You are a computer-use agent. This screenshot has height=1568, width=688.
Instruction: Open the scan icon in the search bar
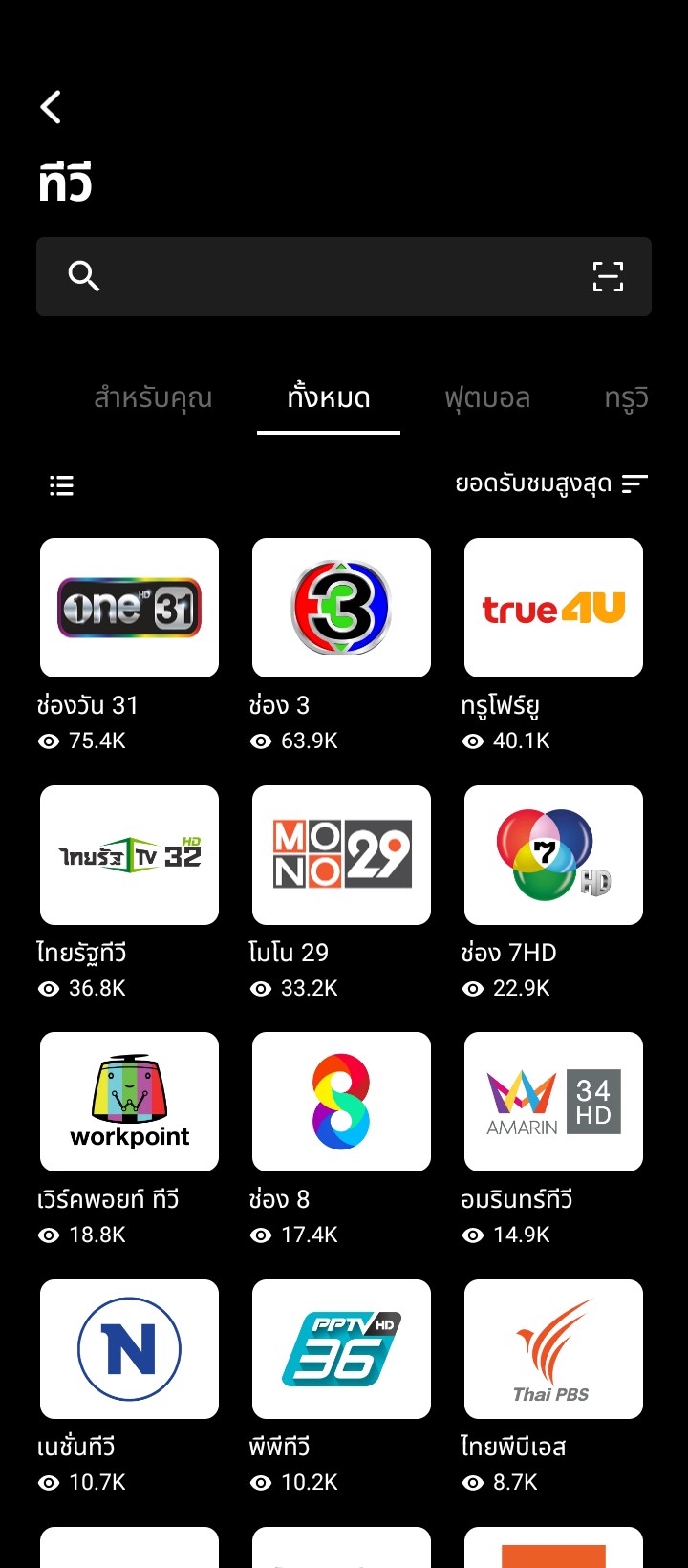(x=608, y=276)
